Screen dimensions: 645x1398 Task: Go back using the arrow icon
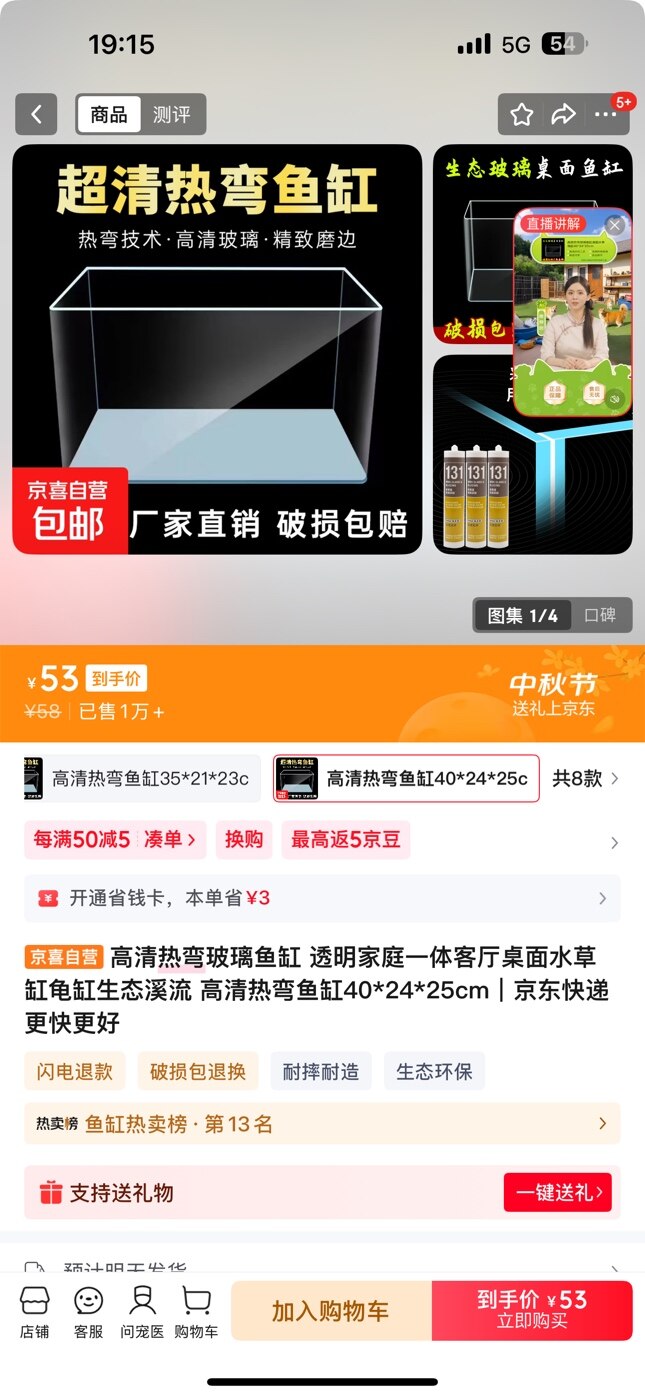36,115
